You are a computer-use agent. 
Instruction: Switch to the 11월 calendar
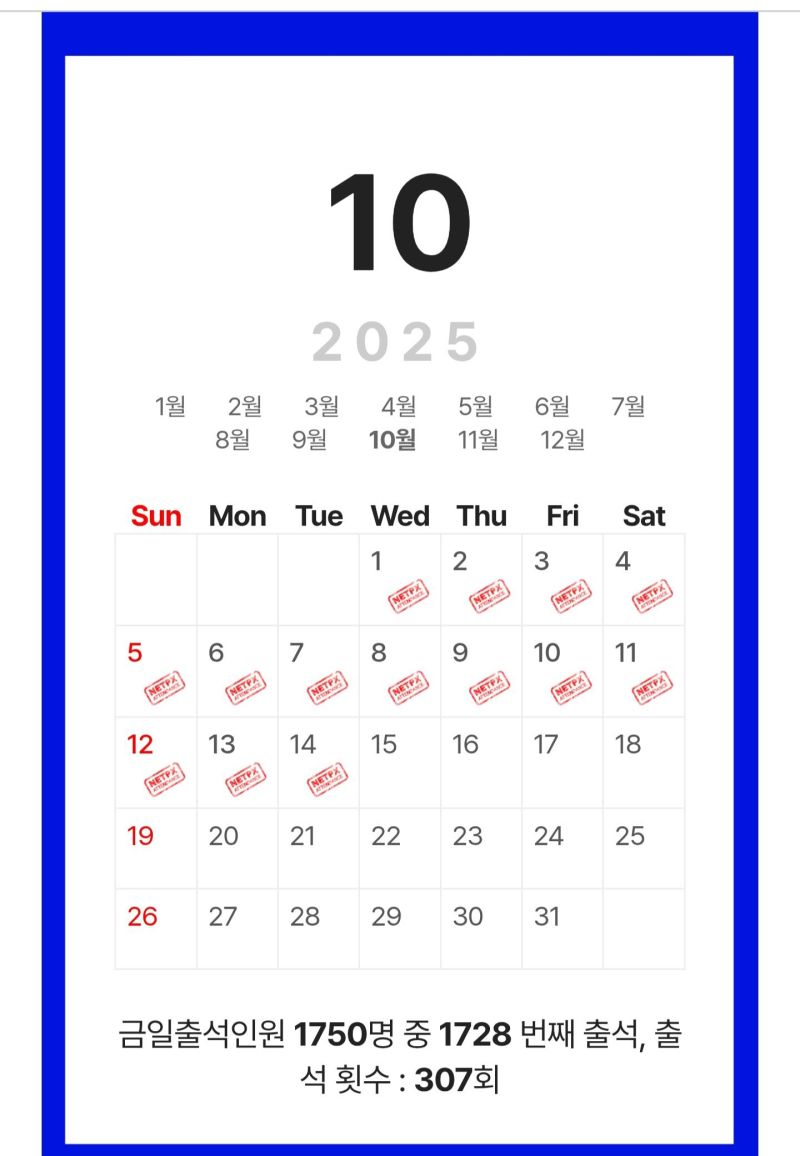[478, 440]
